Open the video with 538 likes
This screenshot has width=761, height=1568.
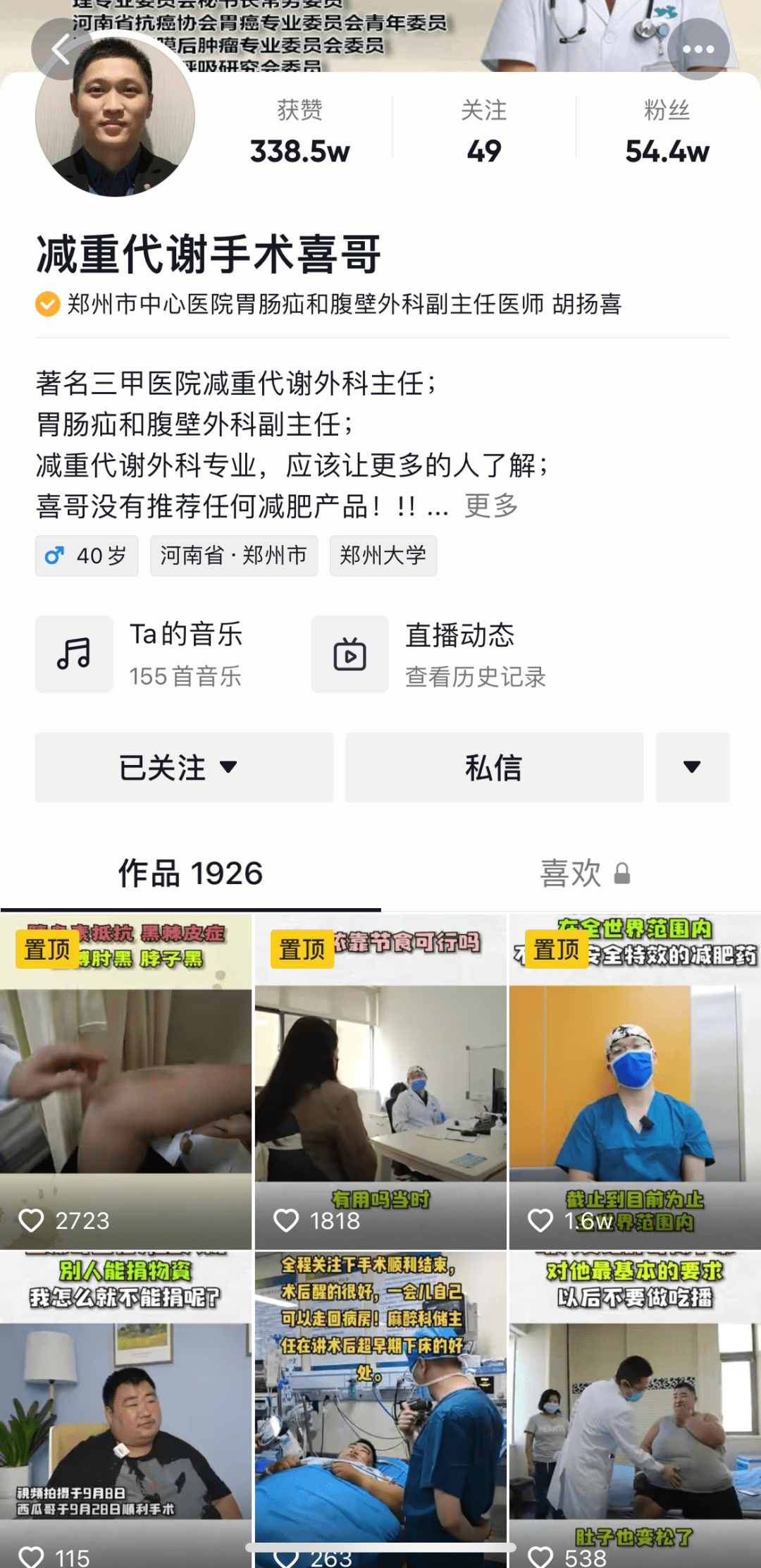(636, 1410)
